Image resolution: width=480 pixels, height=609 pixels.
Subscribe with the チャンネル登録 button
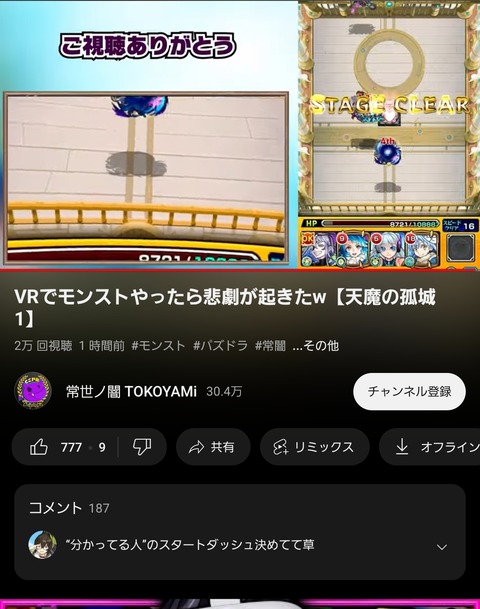coord(409,391)
